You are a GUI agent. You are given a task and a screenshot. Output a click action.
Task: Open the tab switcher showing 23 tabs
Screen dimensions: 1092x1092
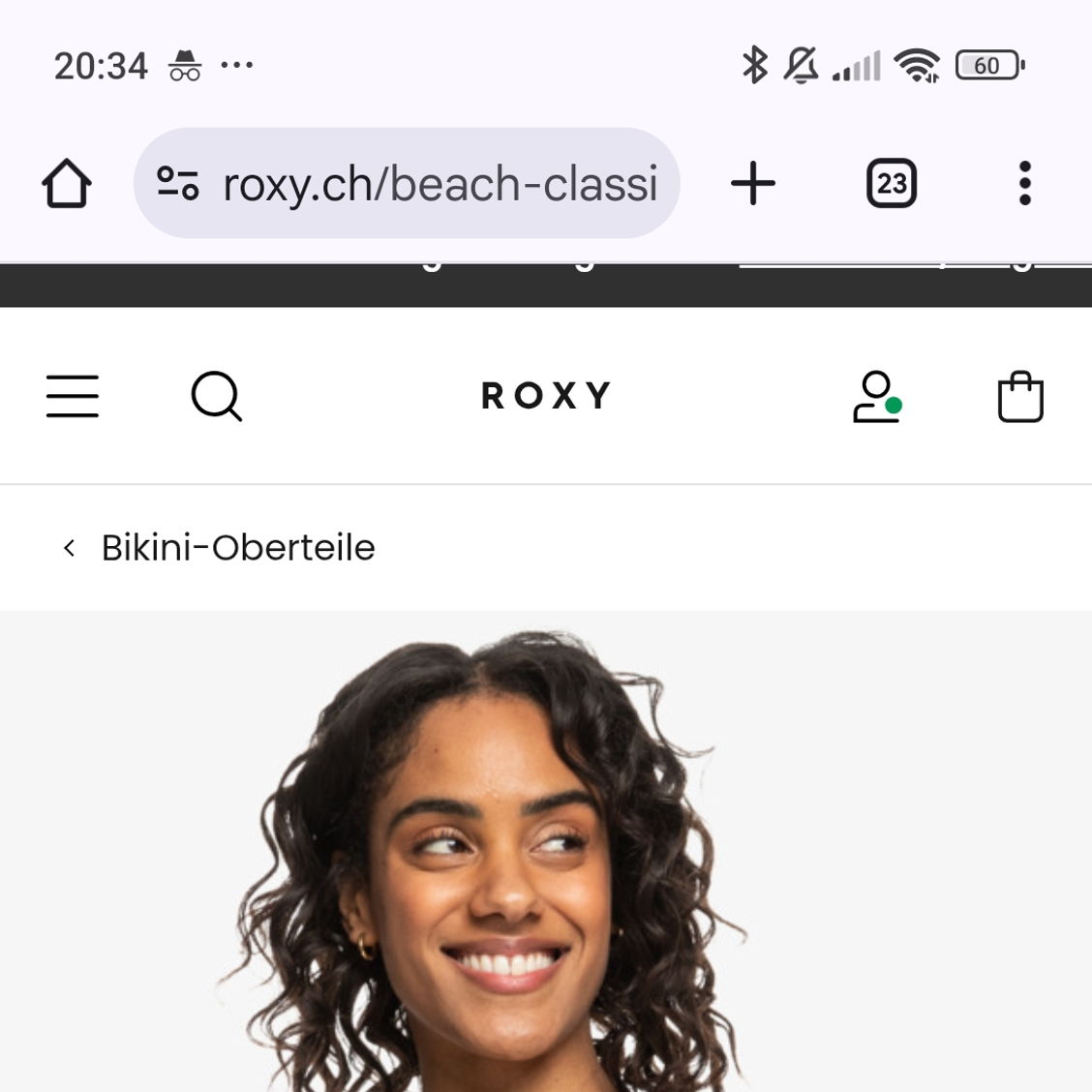click(891, 184)
